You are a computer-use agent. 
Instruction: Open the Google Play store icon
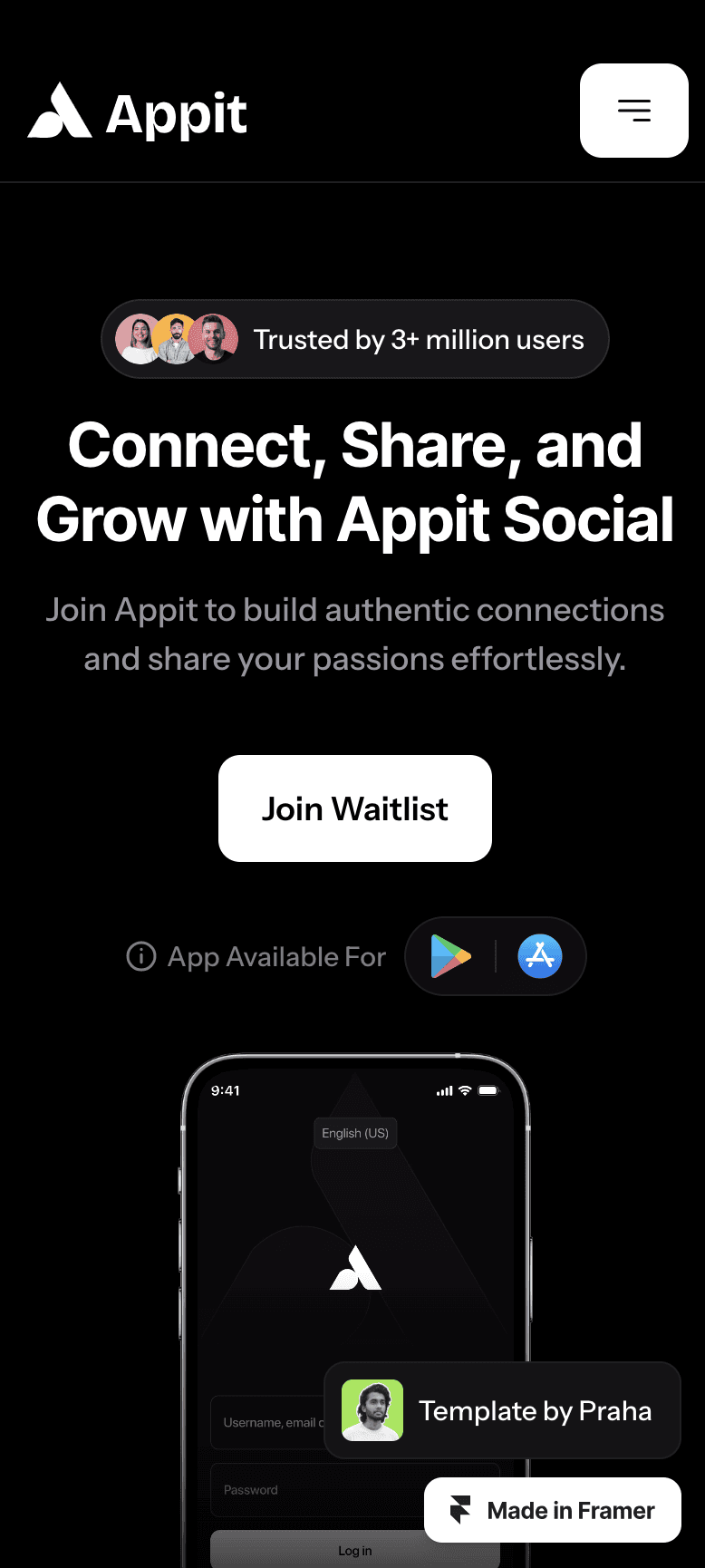[x=450, y=956]
